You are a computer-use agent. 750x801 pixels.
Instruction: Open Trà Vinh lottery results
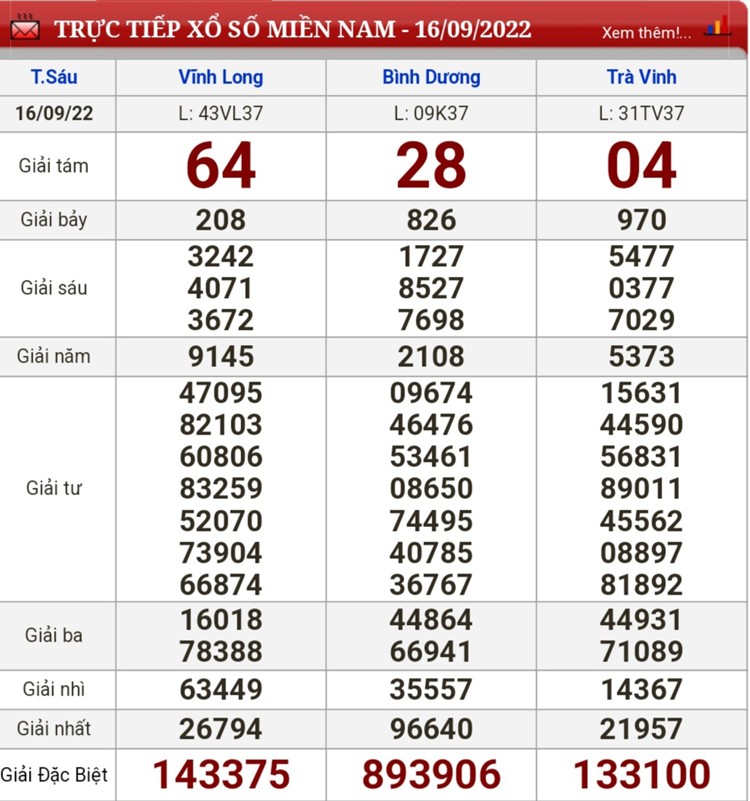pos(641,77)
